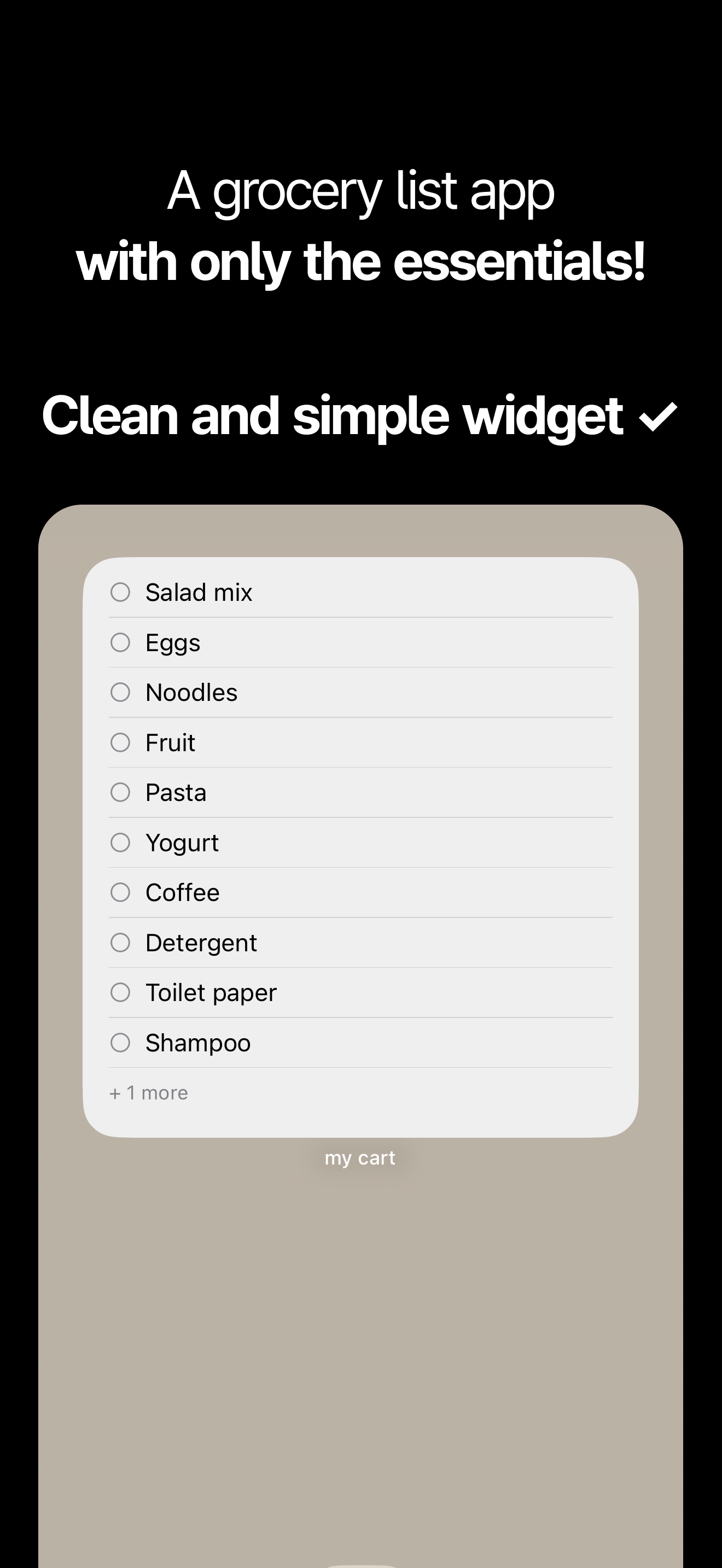Check the Toilet paper circle
722x1568 pixels.
[x=120, y=992]
